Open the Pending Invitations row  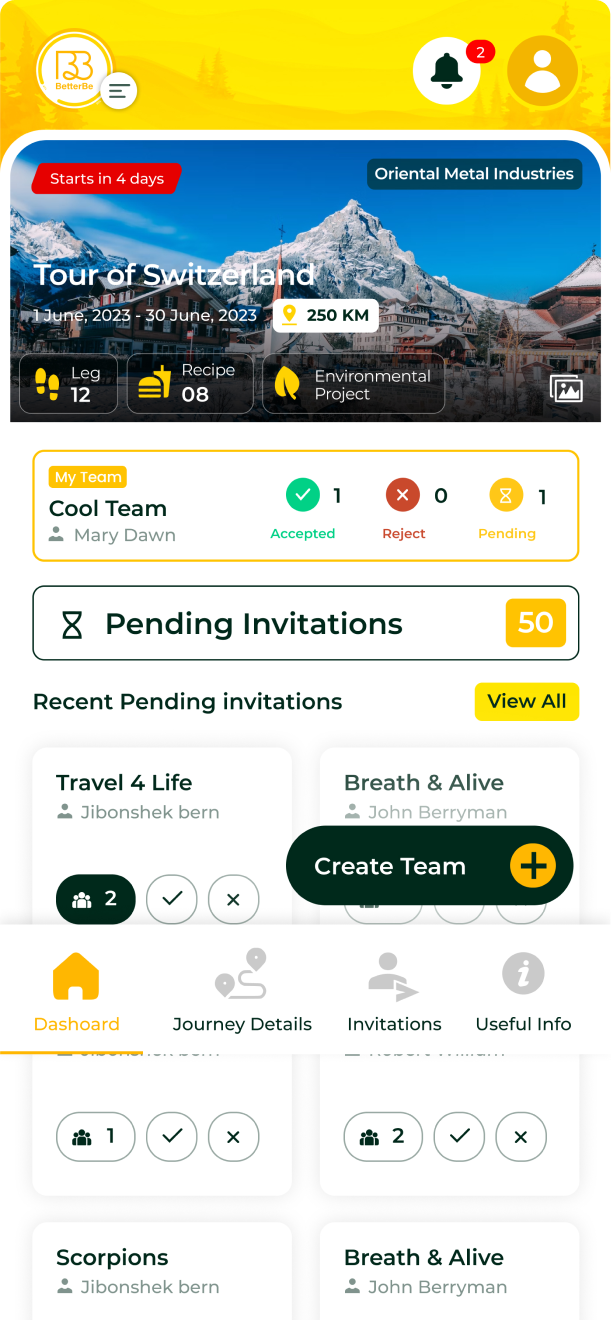tap(306, 623)
